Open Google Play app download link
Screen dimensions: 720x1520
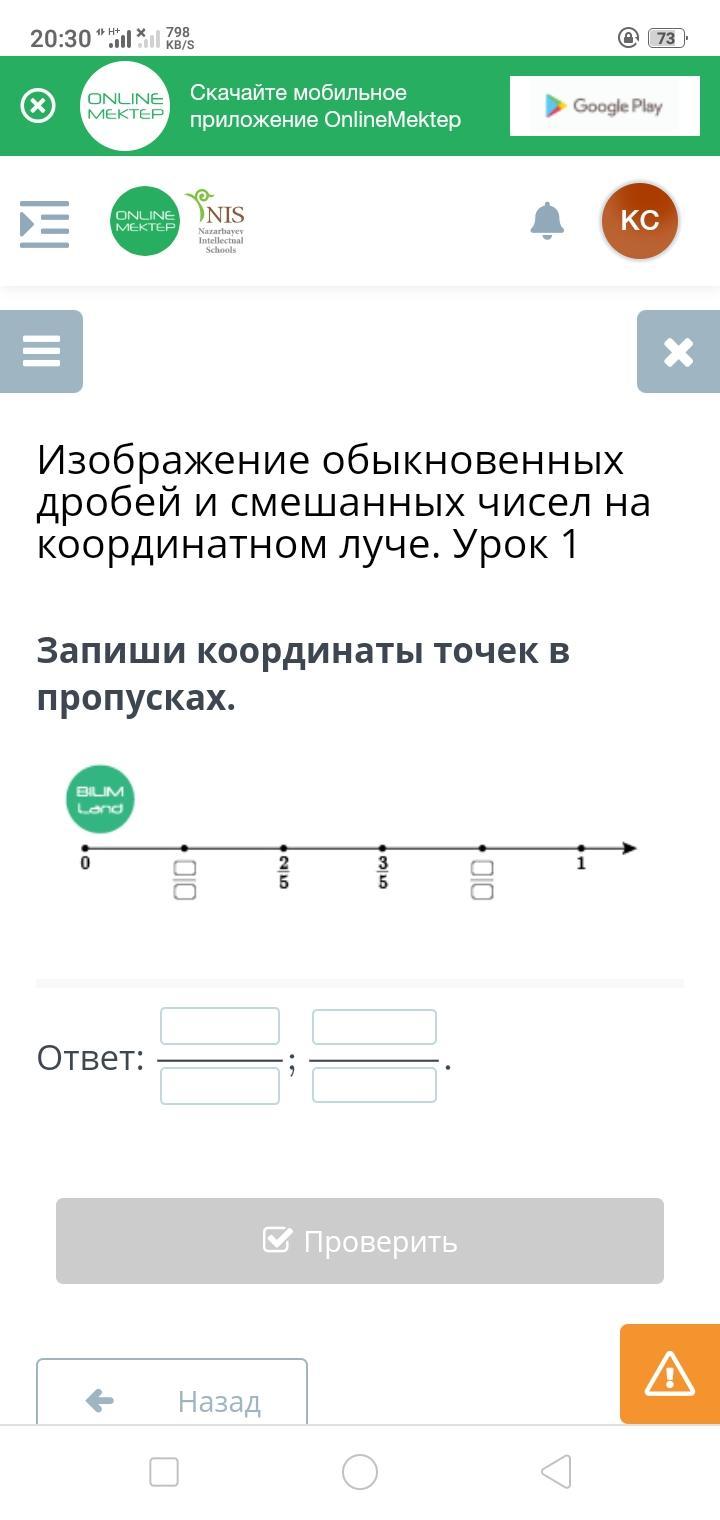(603, 106)
